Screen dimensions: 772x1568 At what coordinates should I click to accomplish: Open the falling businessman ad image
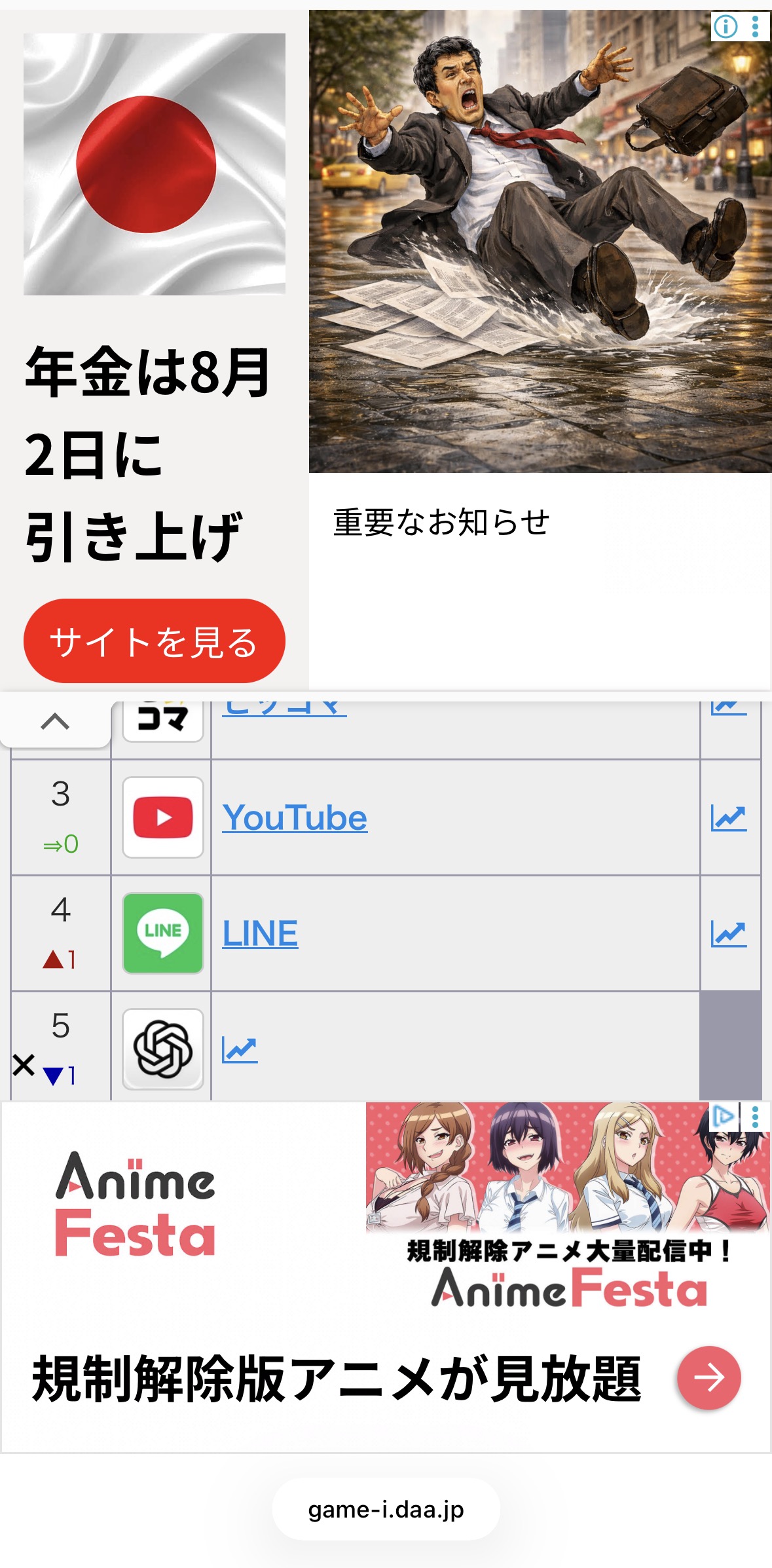click(x=540, y=241)
